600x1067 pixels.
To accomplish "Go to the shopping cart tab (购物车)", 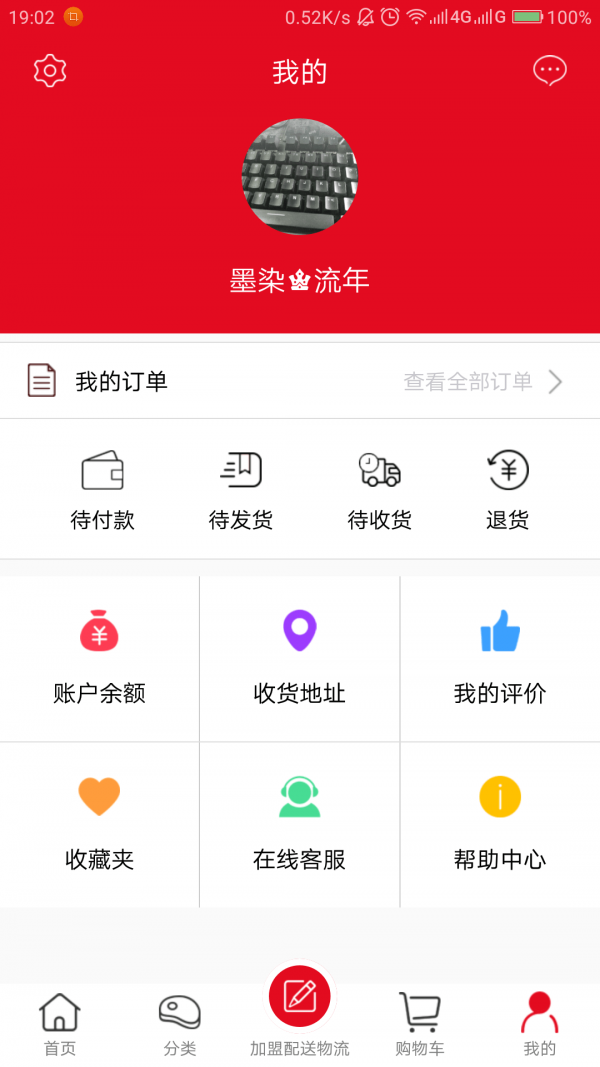I will (420, 1024).
